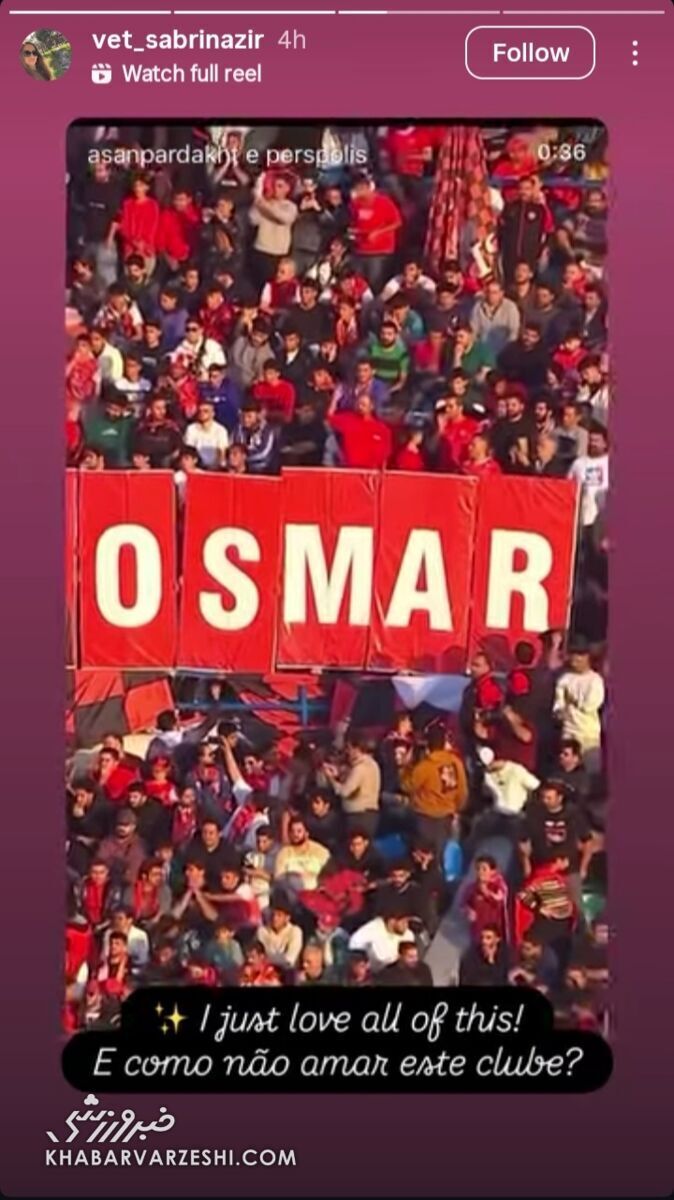Open the vet_sabrinazir username

click(x=179, y=40)
